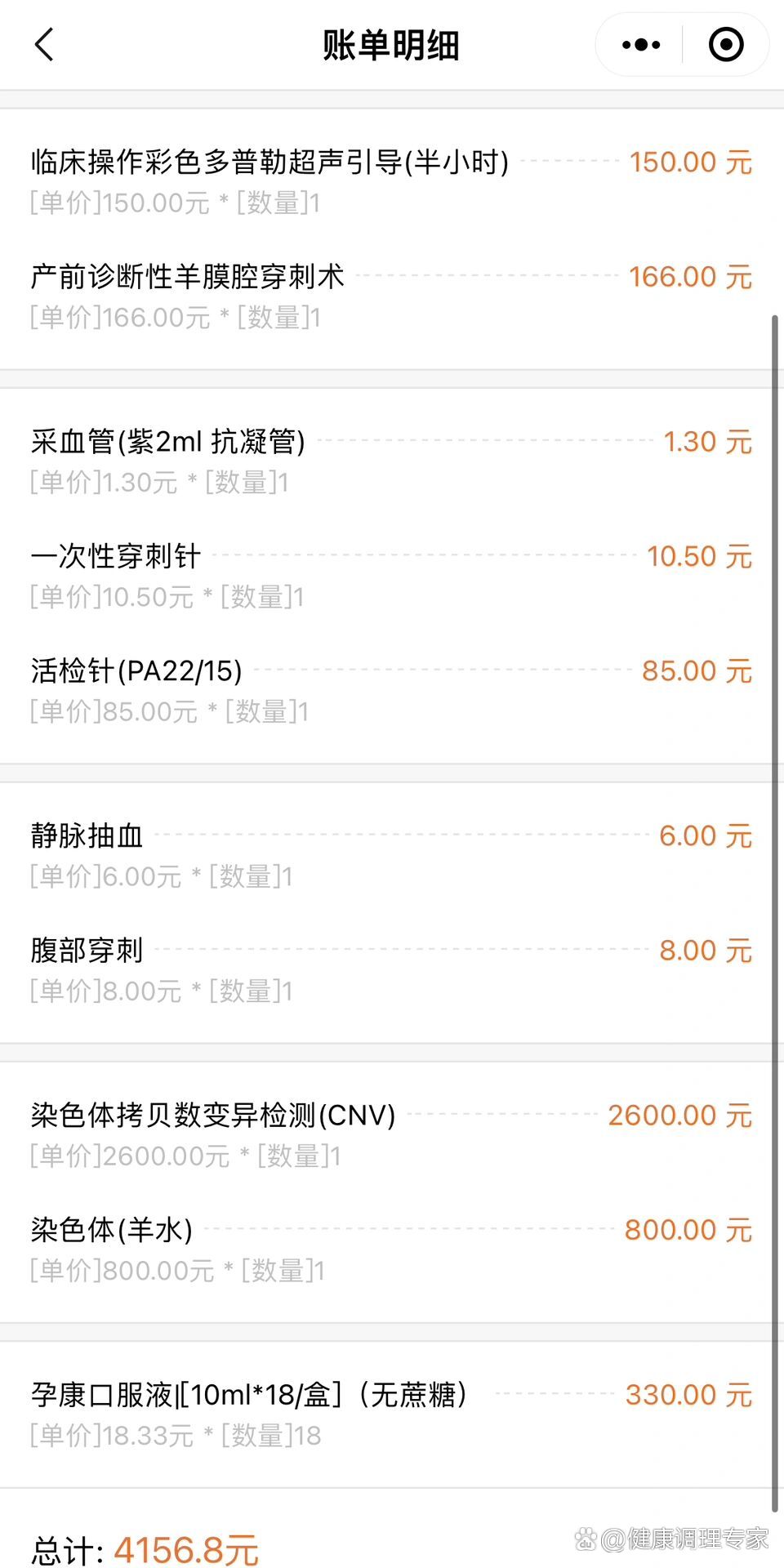This screenshot has width=784, height=1568.
Task: Select the 静脉抽血 bill row
Action: click(85, 835)
